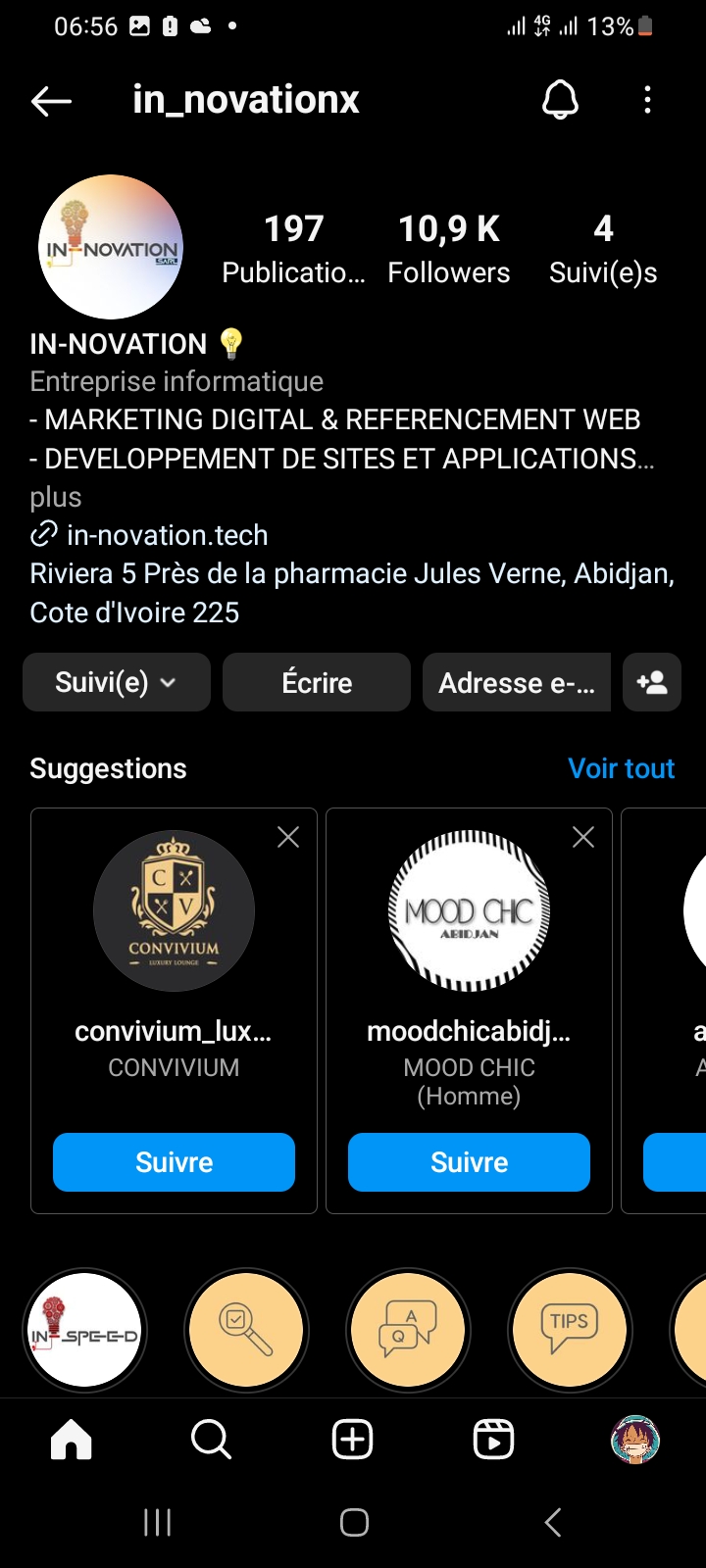
Task: Follow the MOOD CHIC (Homme) account
Action: [469, 1162]
